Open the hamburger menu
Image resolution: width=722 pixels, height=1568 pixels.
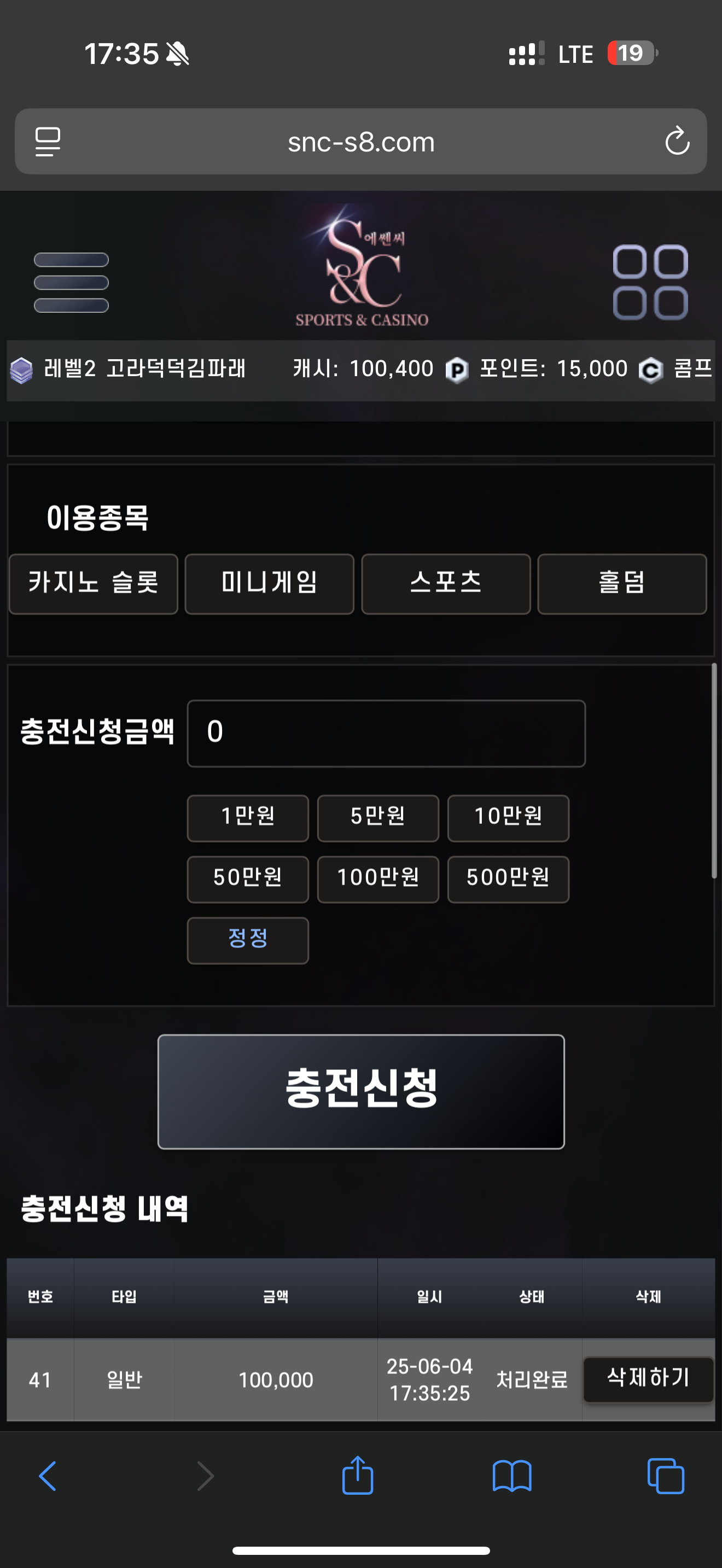pyautogui.click(x=71, y=283)
